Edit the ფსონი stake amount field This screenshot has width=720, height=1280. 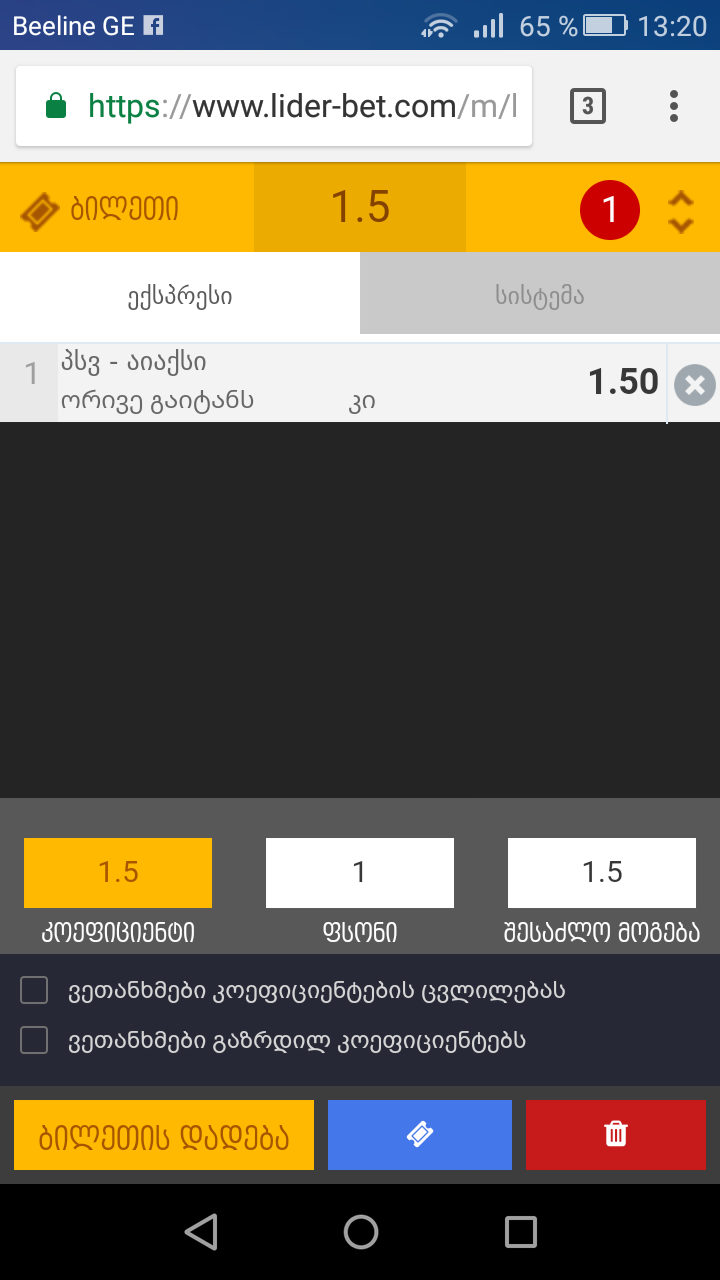point(360,872)
